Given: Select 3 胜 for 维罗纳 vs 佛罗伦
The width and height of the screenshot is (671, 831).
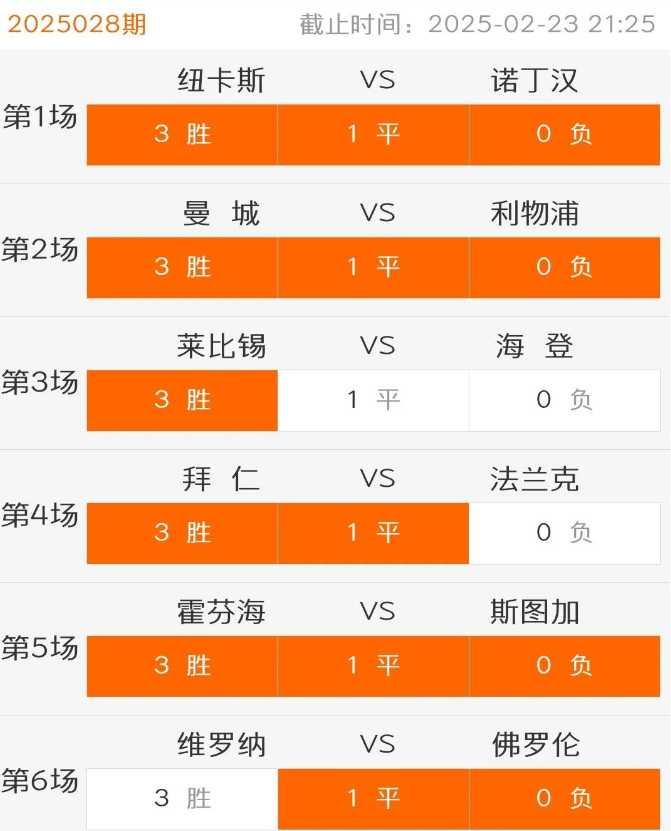Looking at the screenshot, I should pyautogui.click(x=182, y=798).
